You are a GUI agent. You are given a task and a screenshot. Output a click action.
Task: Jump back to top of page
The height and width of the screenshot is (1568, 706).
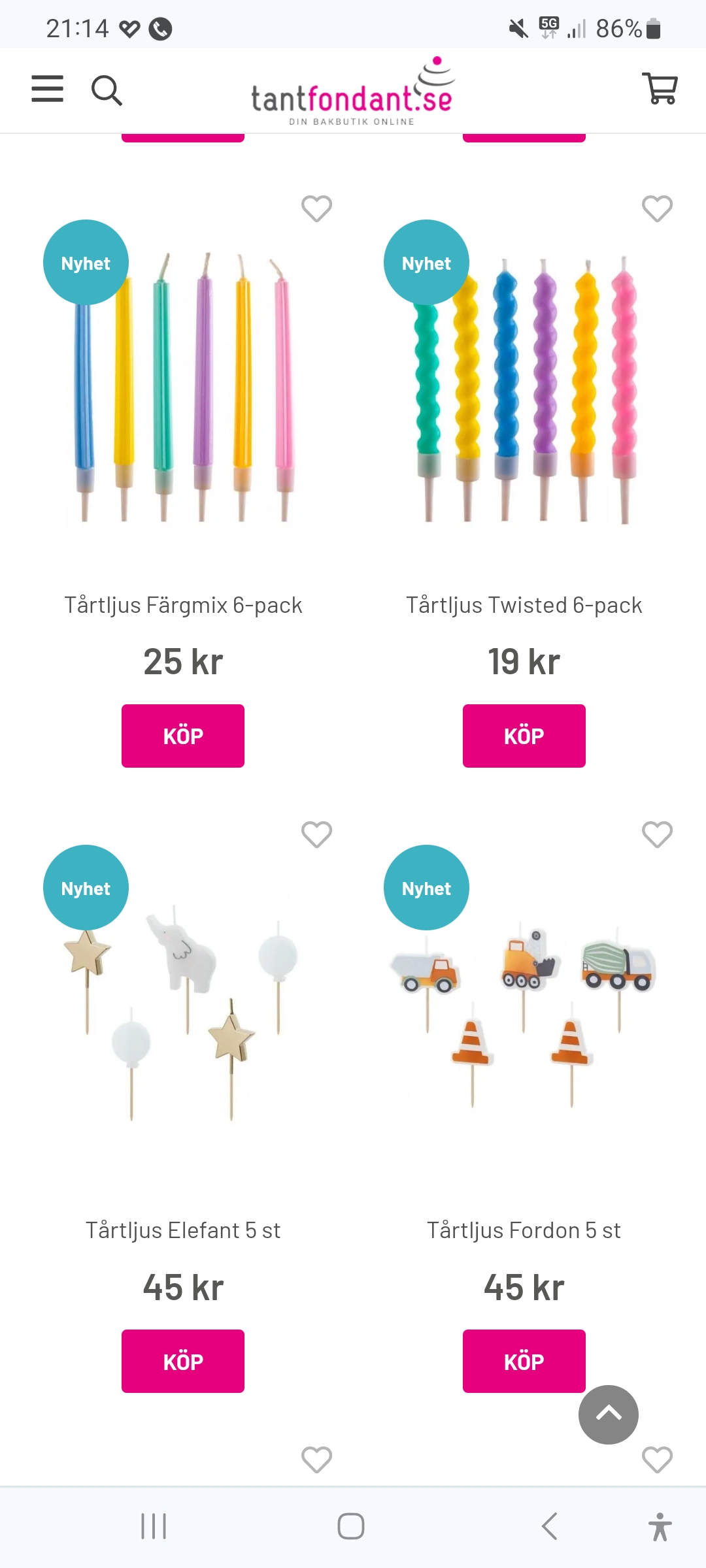[x=608, y=1414]
